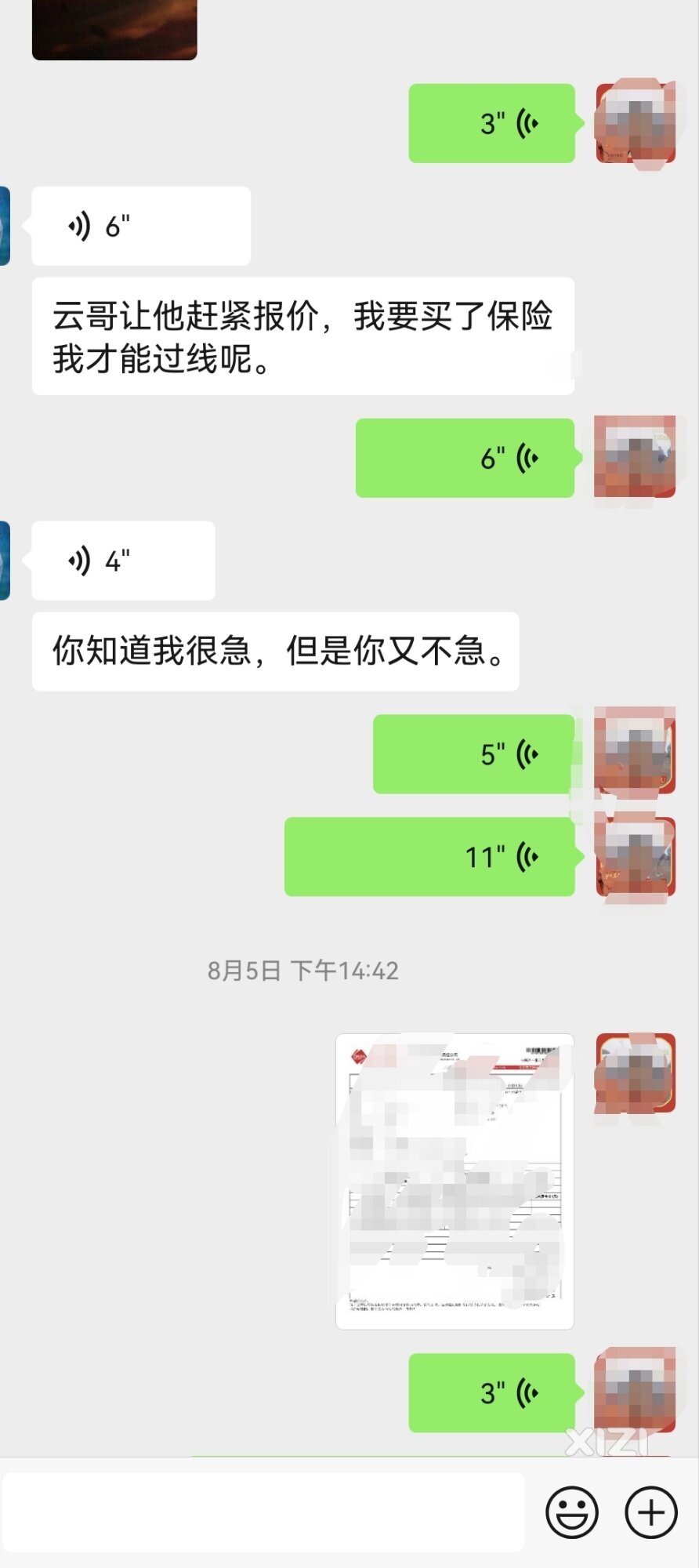Play the sent 5-second voice message
The width and height of the screenshot is (699, 1568).
[x=473, y=754]
